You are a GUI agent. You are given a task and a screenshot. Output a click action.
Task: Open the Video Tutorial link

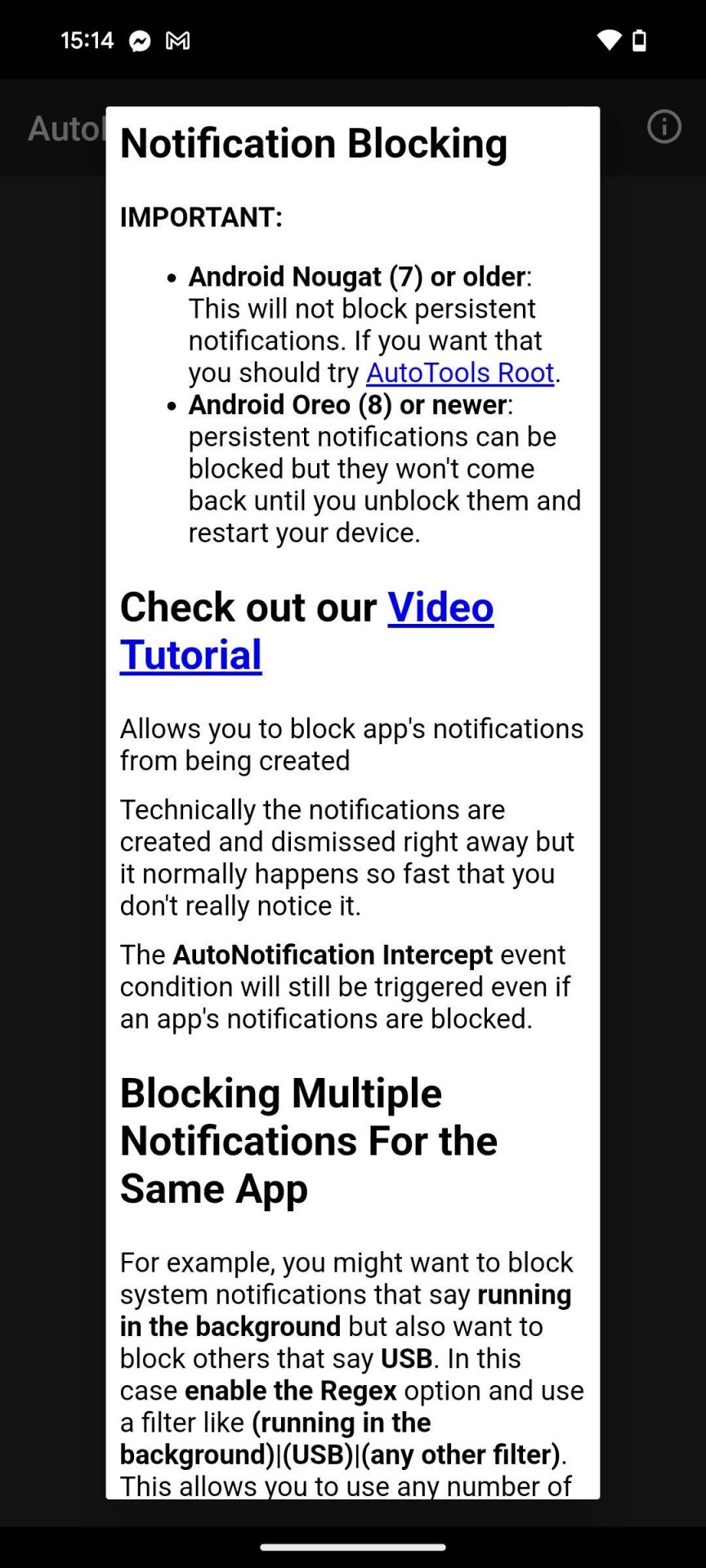pyautogui.click(x=307, y=630)
